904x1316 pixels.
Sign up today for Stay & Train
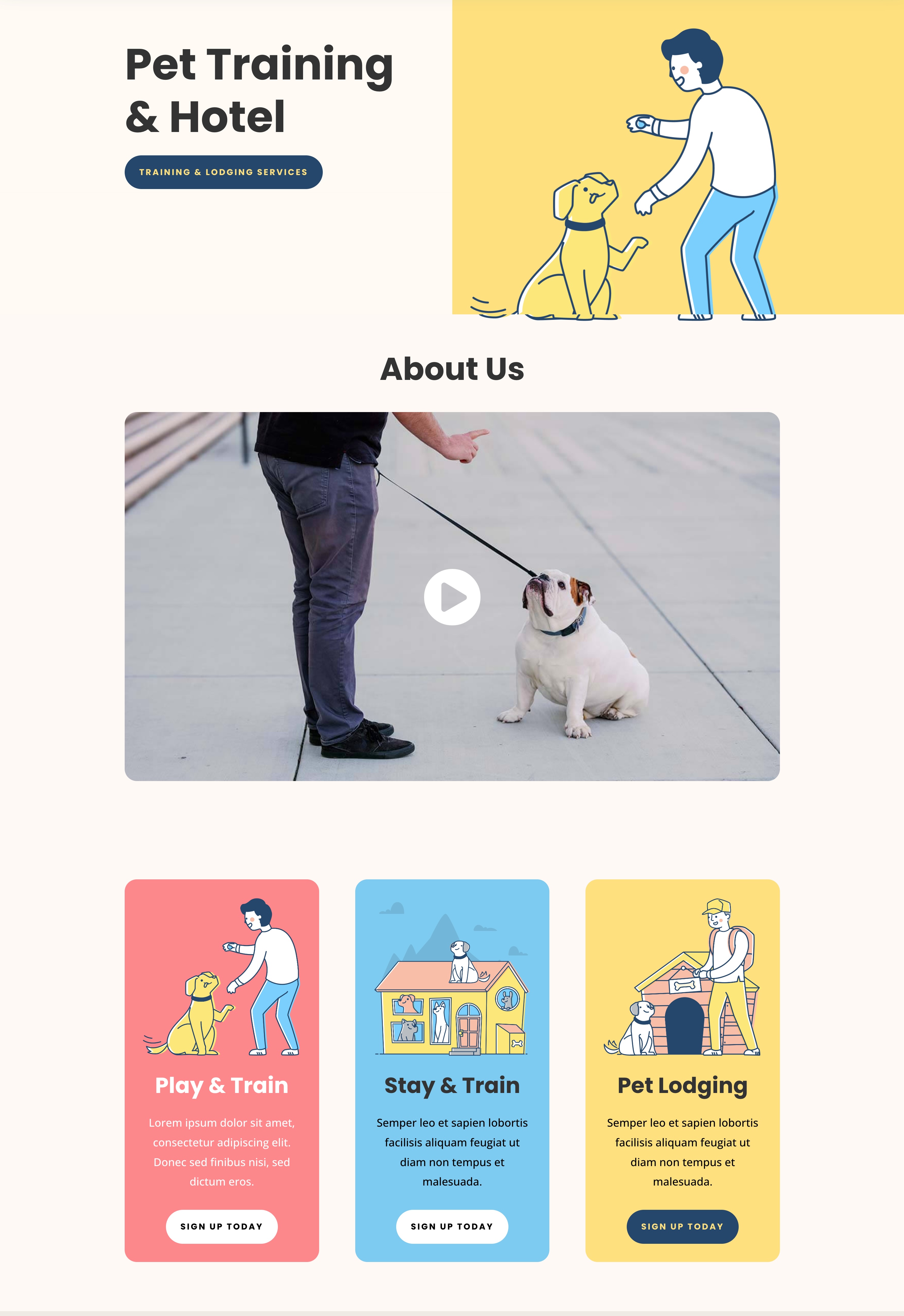[451, 1226]
